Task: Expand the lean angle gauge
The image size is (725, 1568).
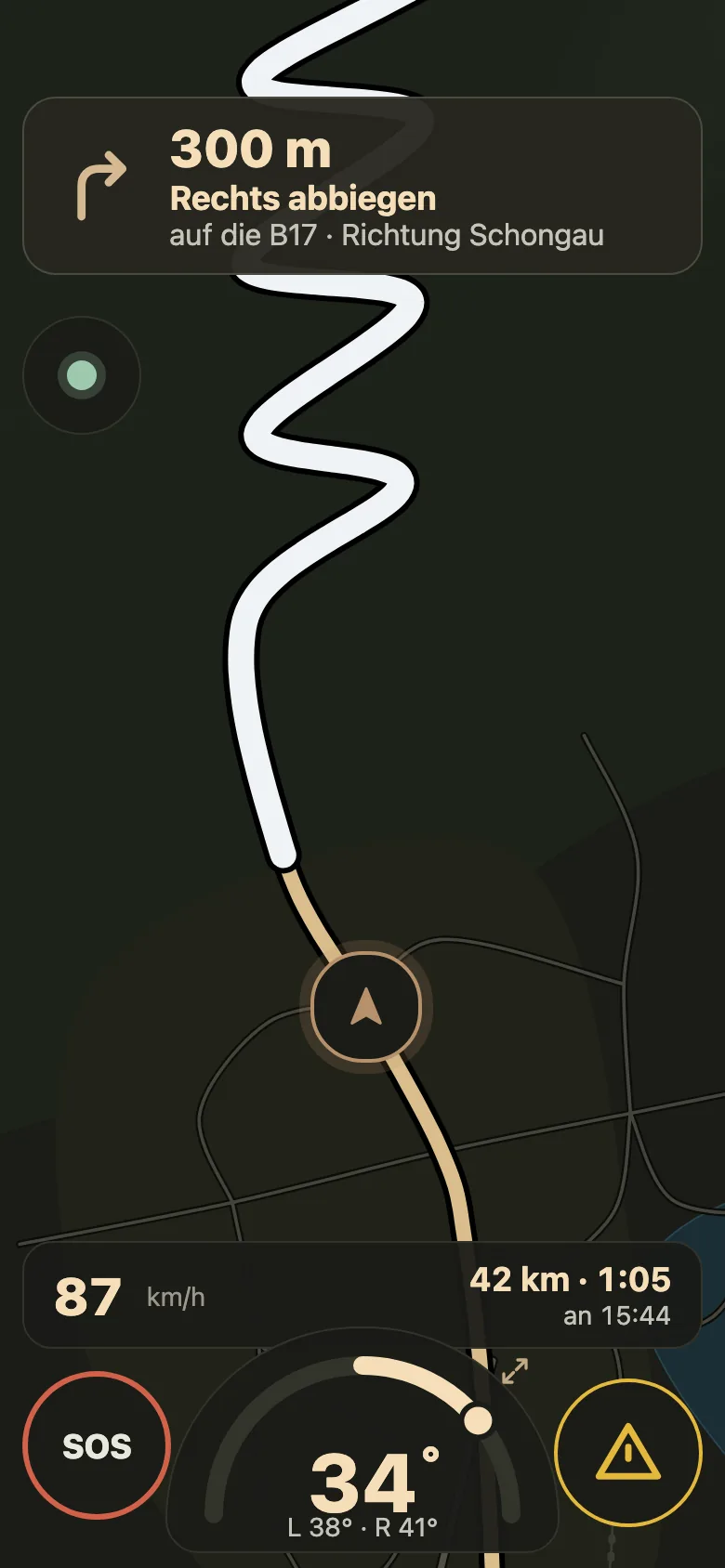Action: pyautogui.click(x=514, y=1370)
